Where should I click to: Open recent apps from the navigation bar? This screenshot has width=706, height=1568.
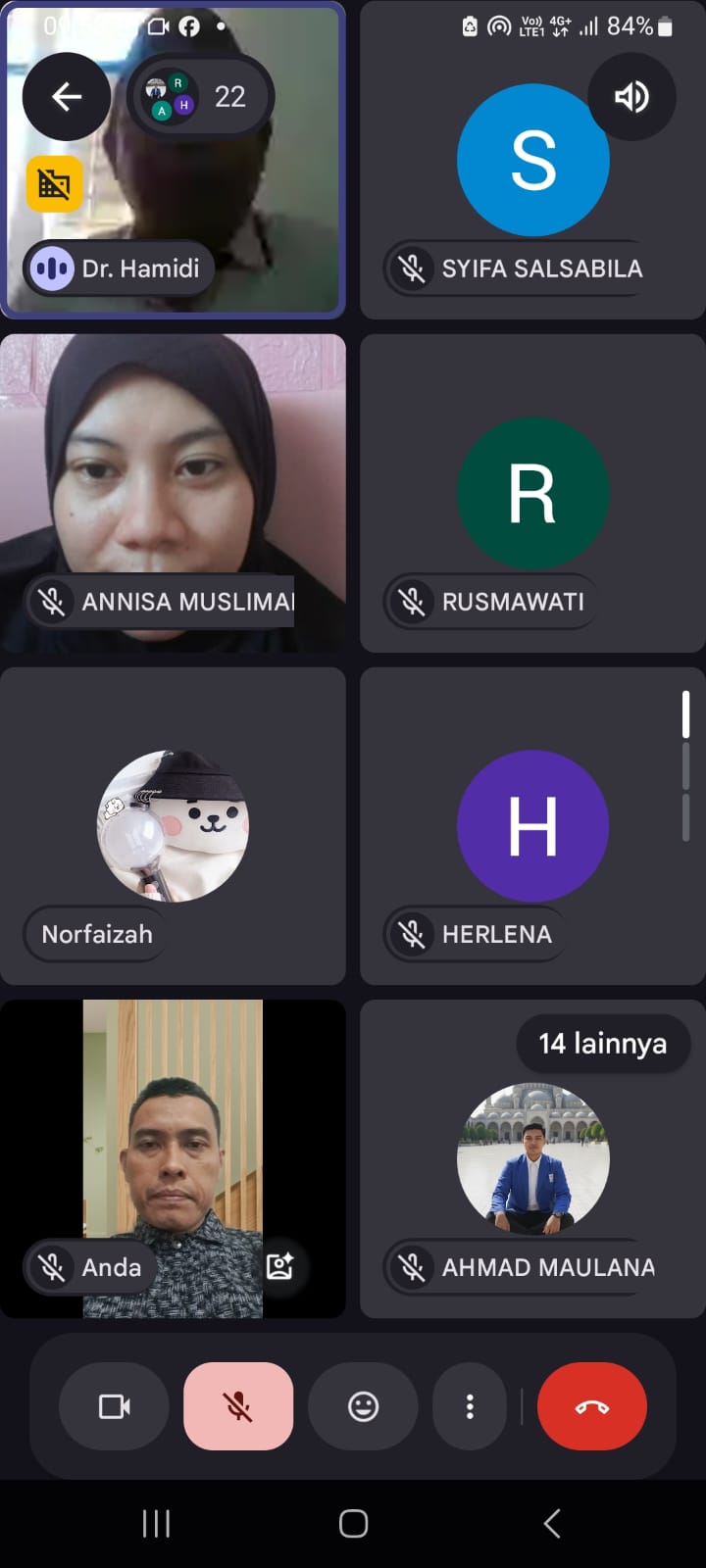click(x=156, y=1523)
